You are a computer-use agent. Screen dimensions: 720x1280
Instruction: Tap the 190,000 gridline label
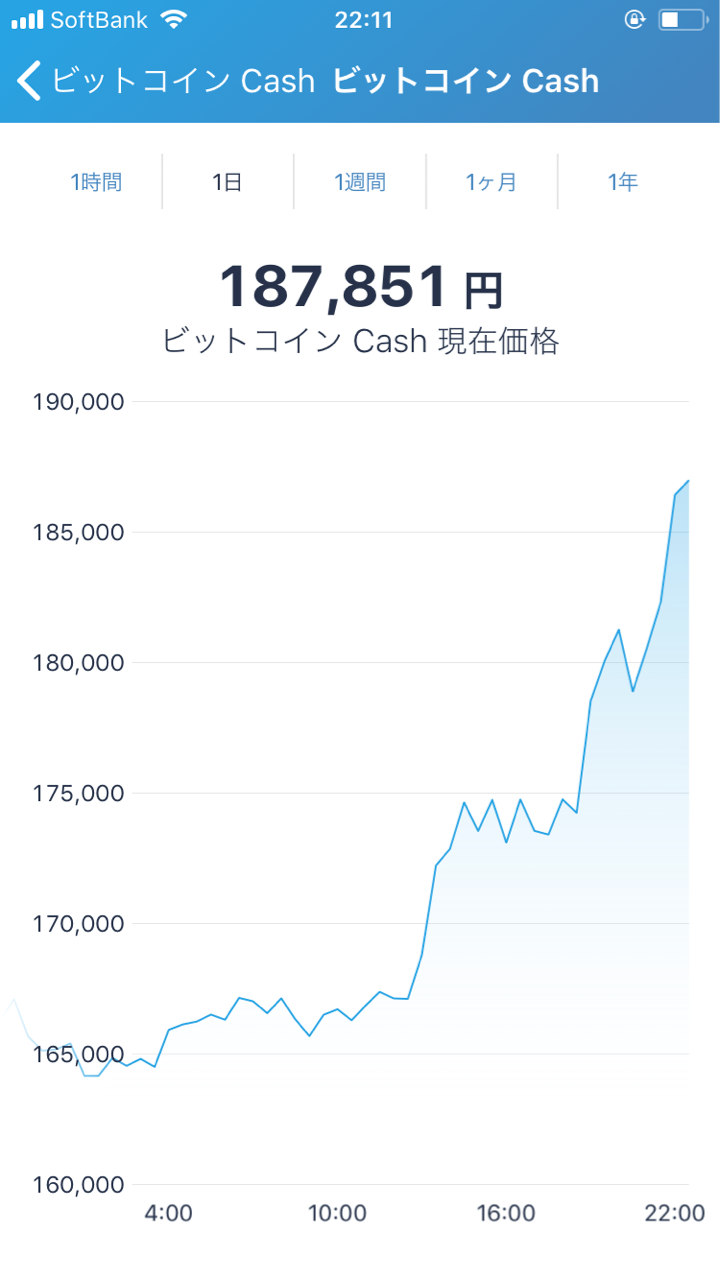77,402
